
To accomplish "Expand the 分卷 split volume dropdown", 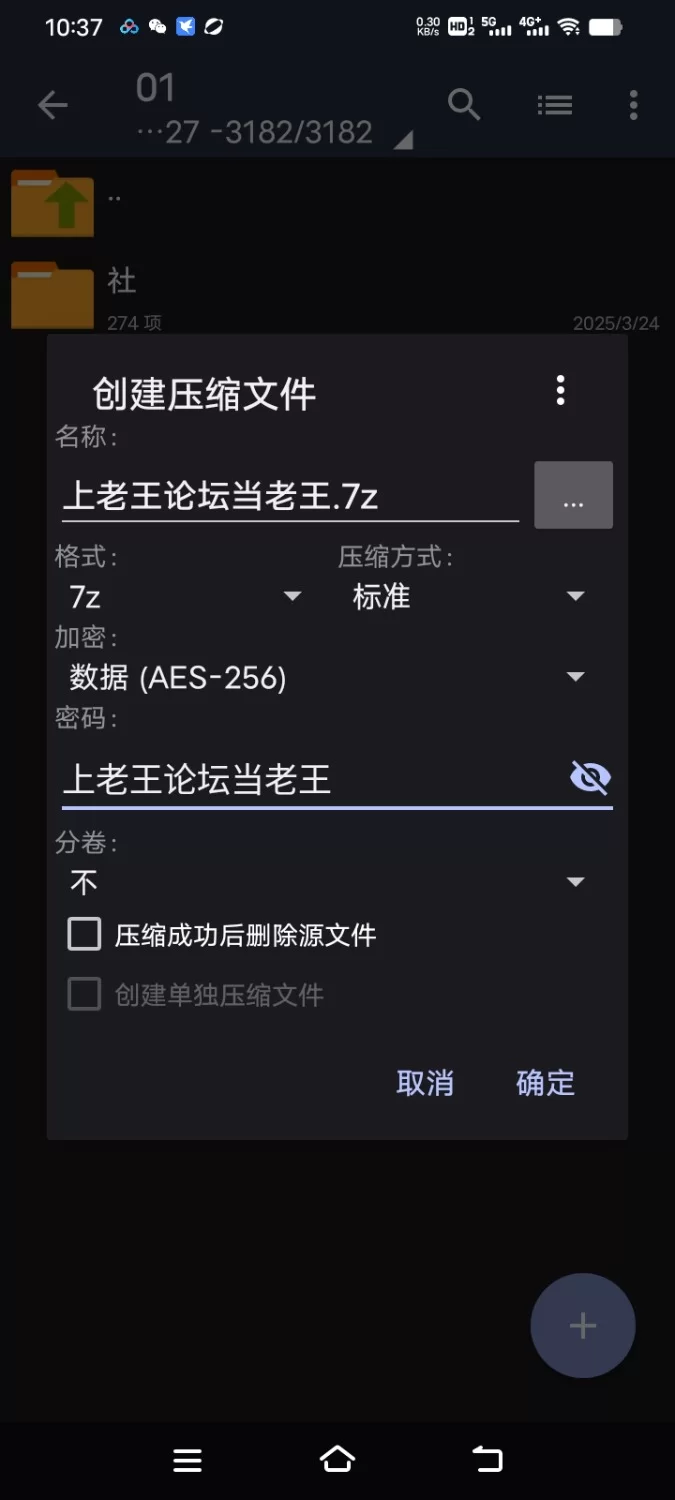I will tap(327, 882).
